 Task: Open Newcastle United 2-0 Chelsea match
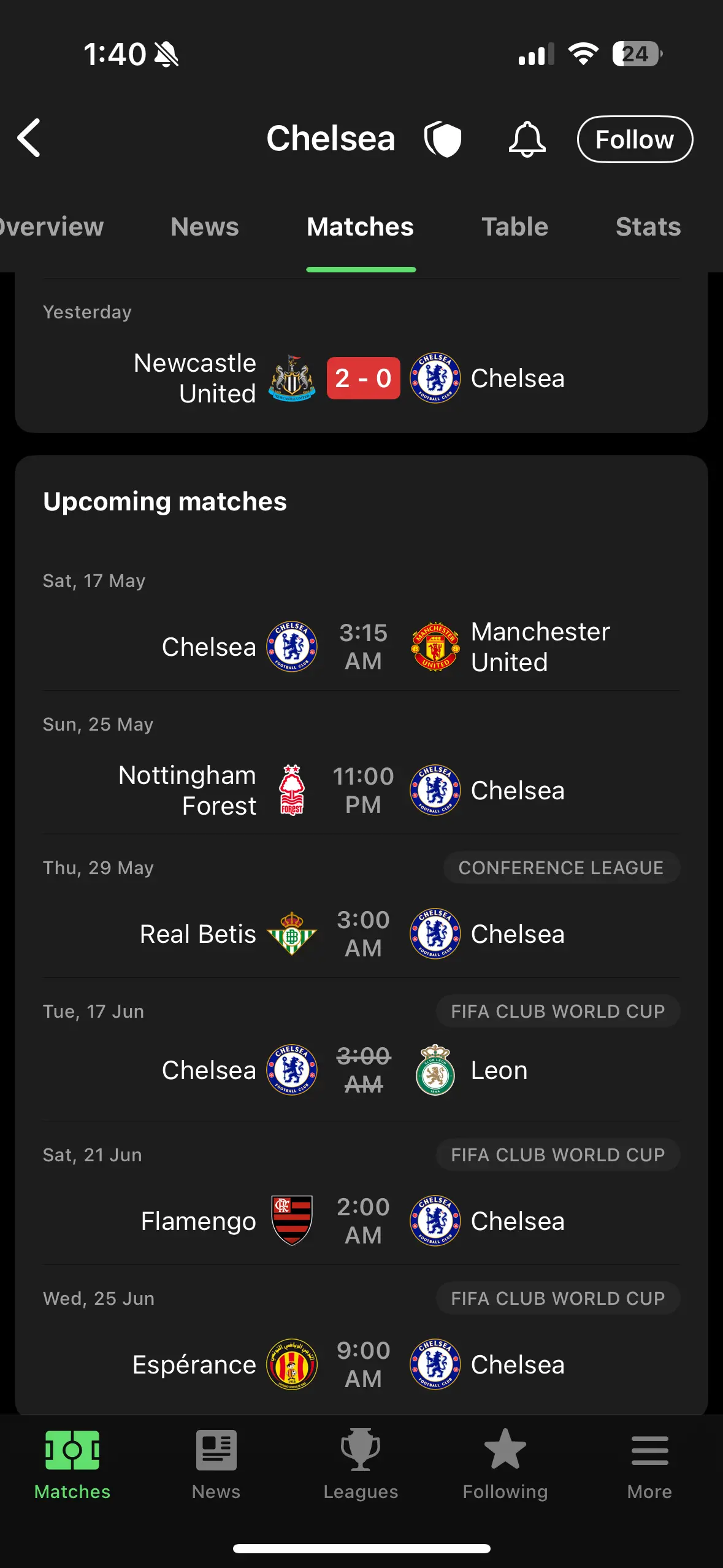tap(361, 378)
